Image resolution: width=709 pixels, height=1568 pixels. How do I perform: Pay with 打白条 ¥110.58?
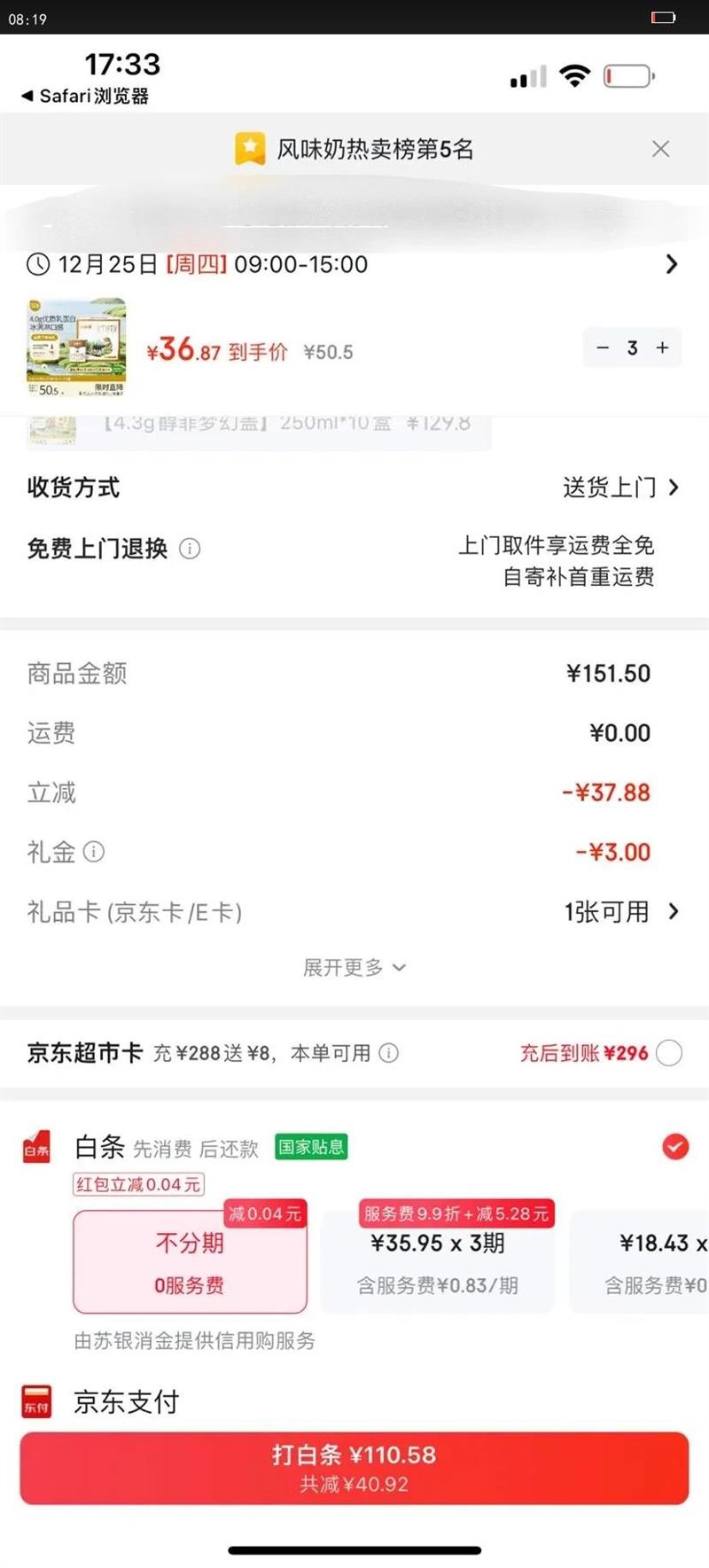(x=354, y=1468)
